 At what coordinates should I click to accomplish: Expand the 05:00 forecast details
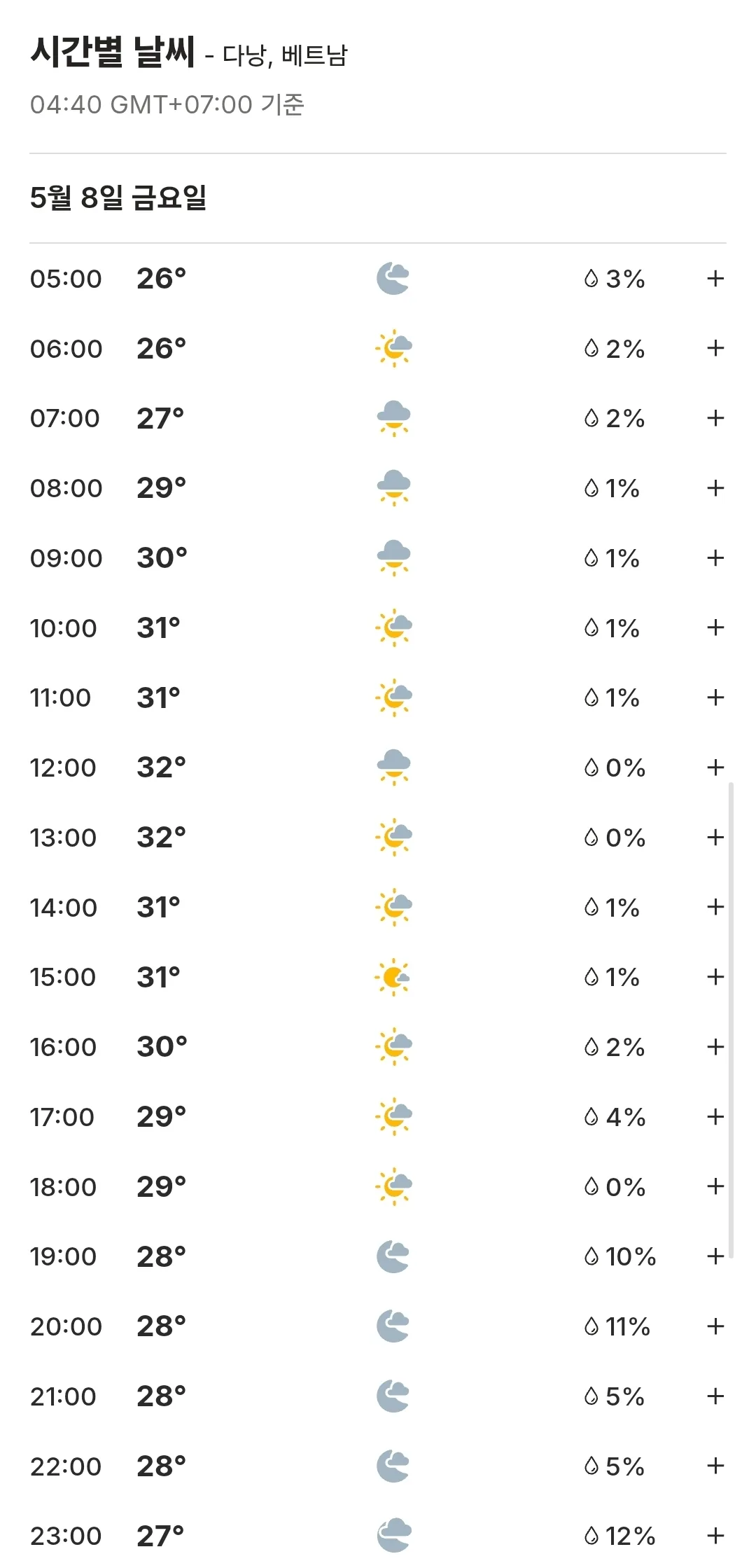point(715,279)
